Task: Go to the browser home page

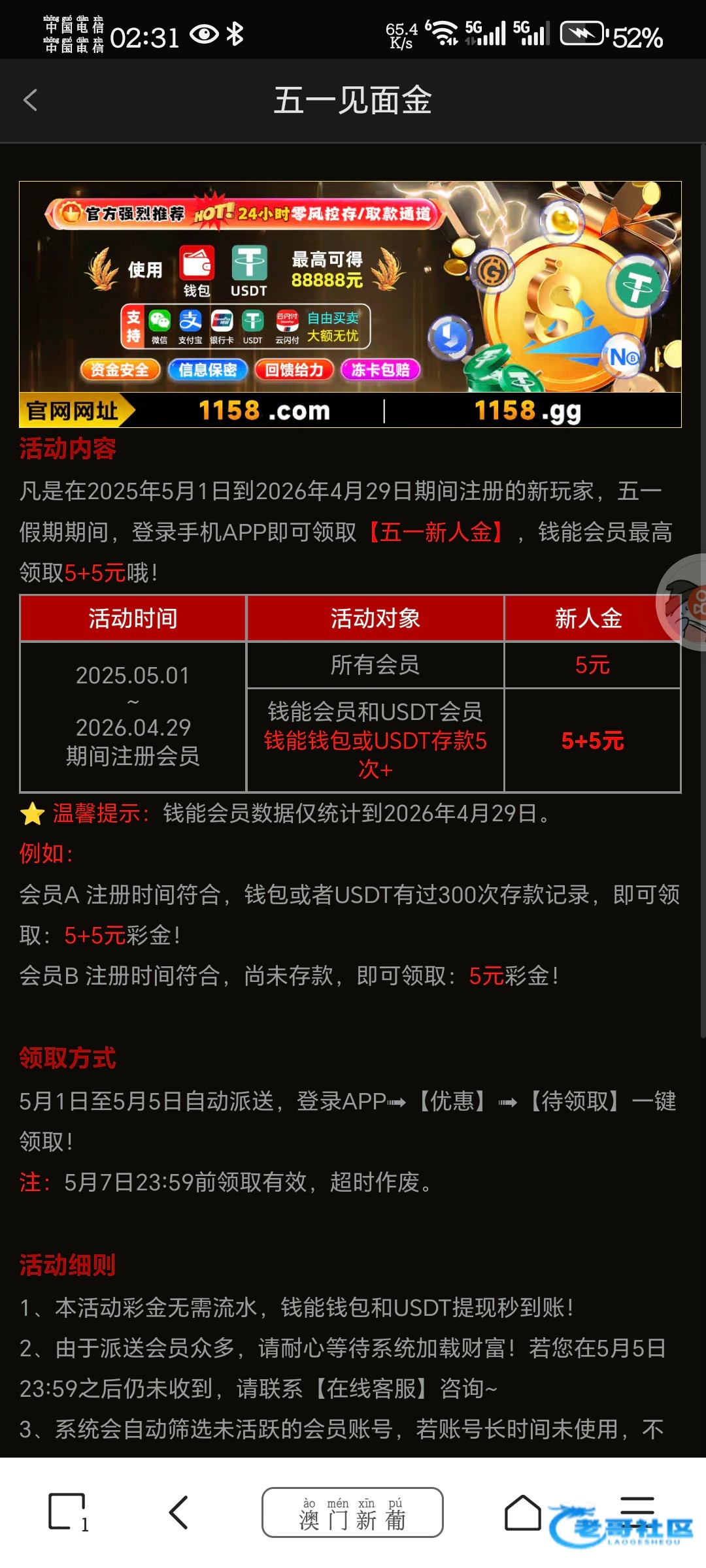Action: (x=523, y=1512)
